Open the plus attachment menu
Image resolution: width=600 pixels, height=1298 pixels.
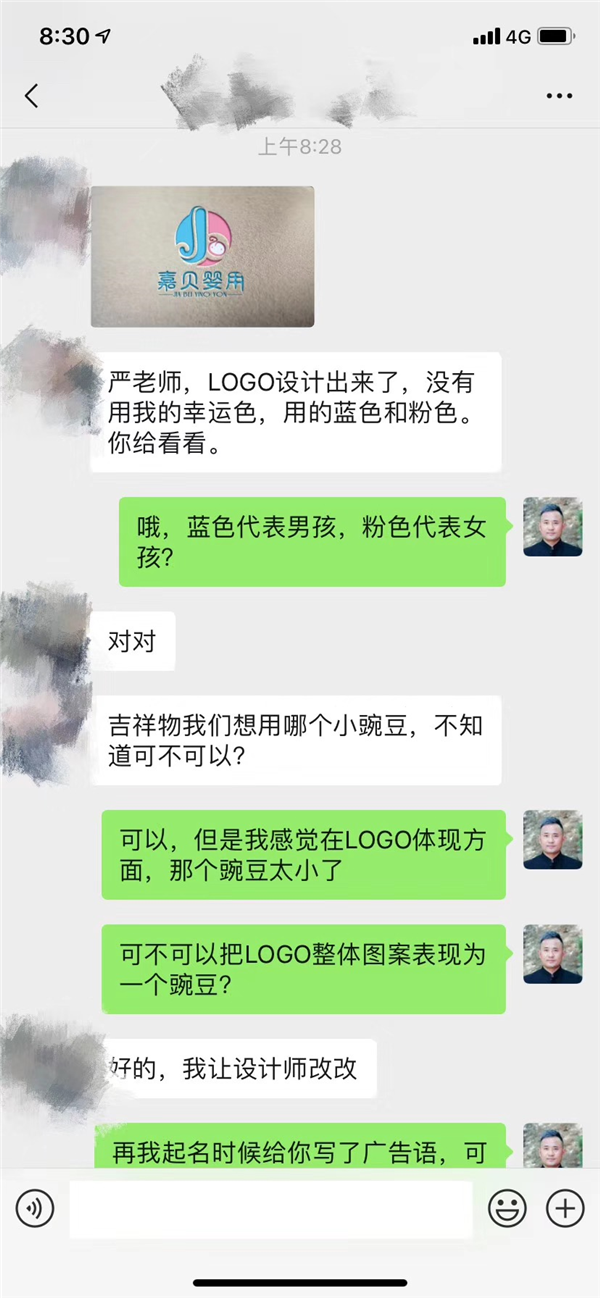coord(565,1209)
